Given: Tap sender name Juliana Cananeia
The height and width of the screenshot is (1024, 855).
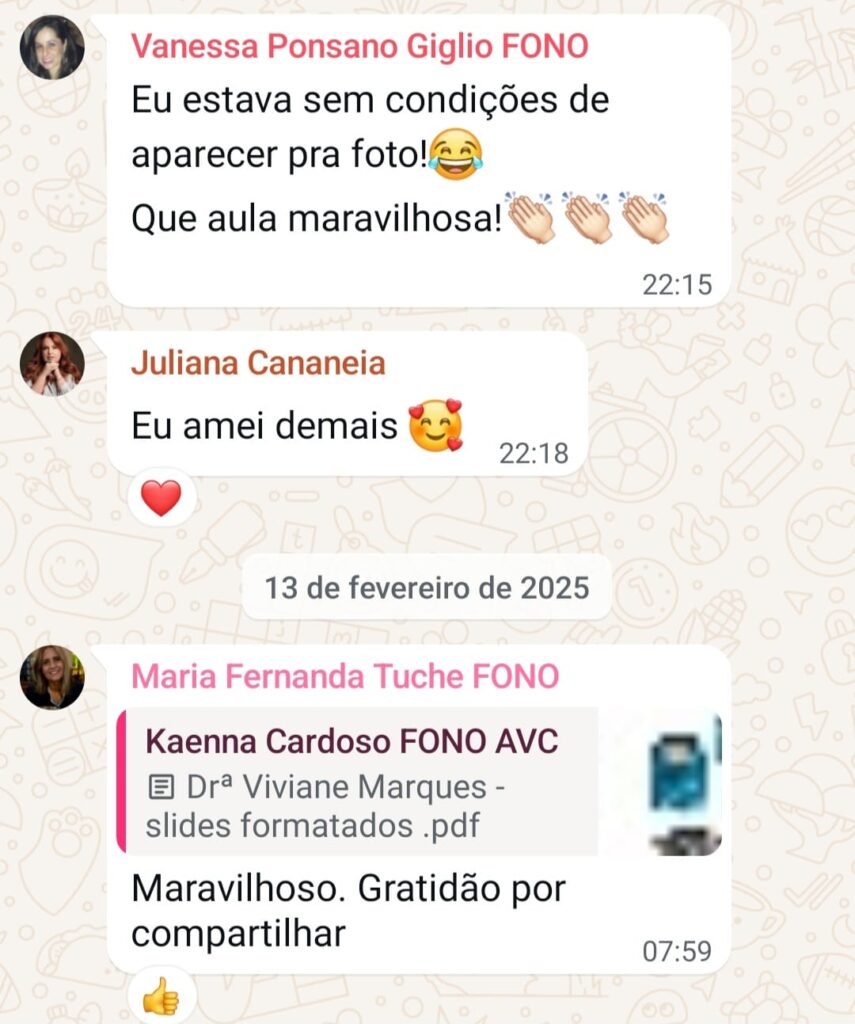Looking at the screenshot, I should click(x=258, y=363).
